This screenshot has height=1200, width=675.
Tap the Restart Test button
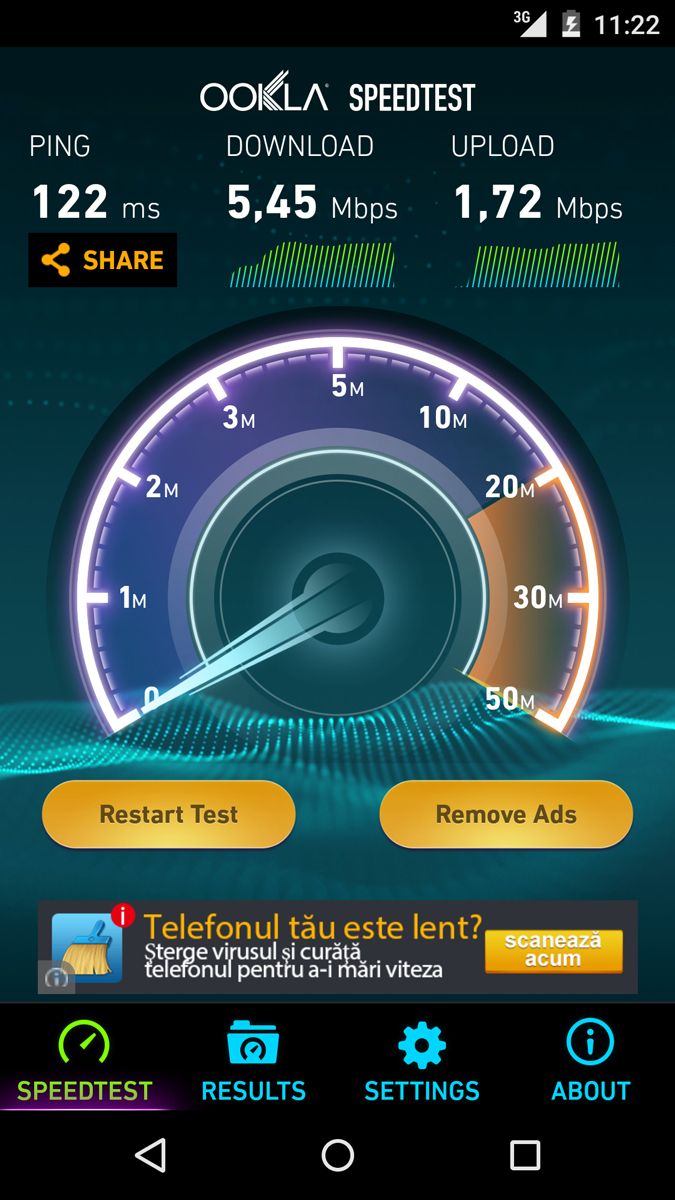[x=168, y=814]
